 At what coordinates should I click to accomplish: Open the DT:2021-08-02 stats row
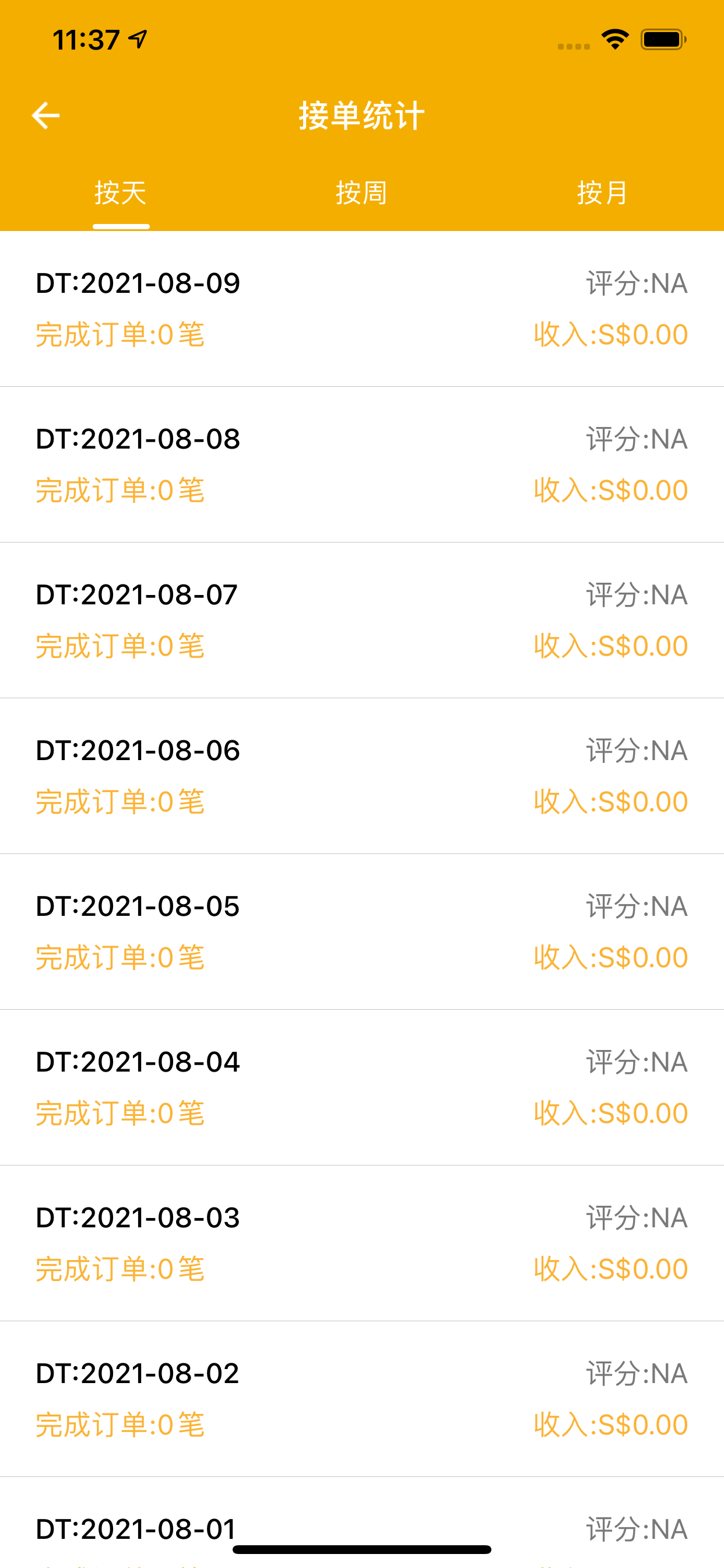[x=362, y=1399]
